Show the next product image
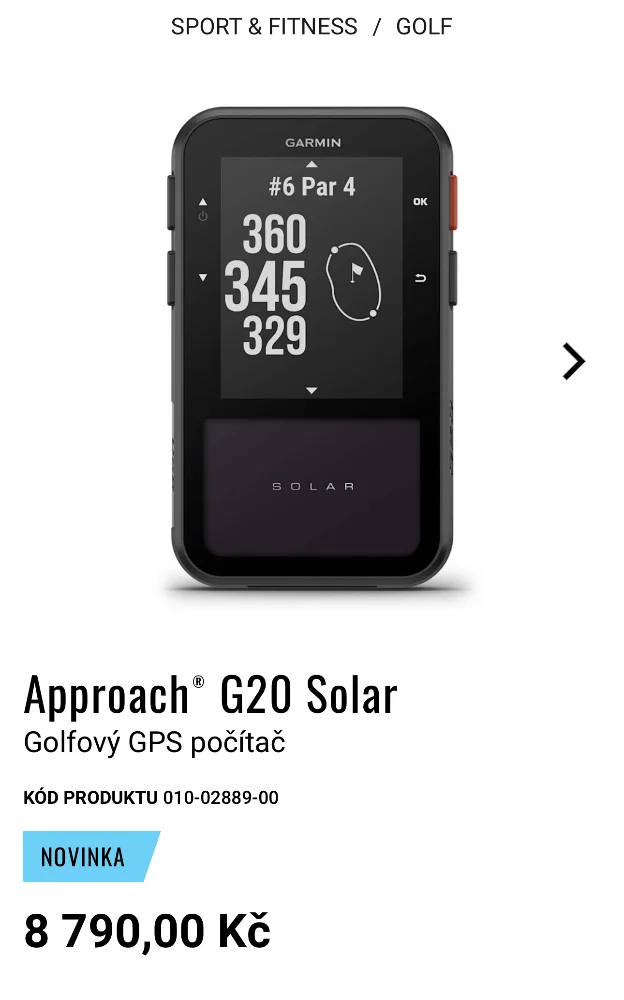This screenshot has width=624, height=1000. pos(573,362)
